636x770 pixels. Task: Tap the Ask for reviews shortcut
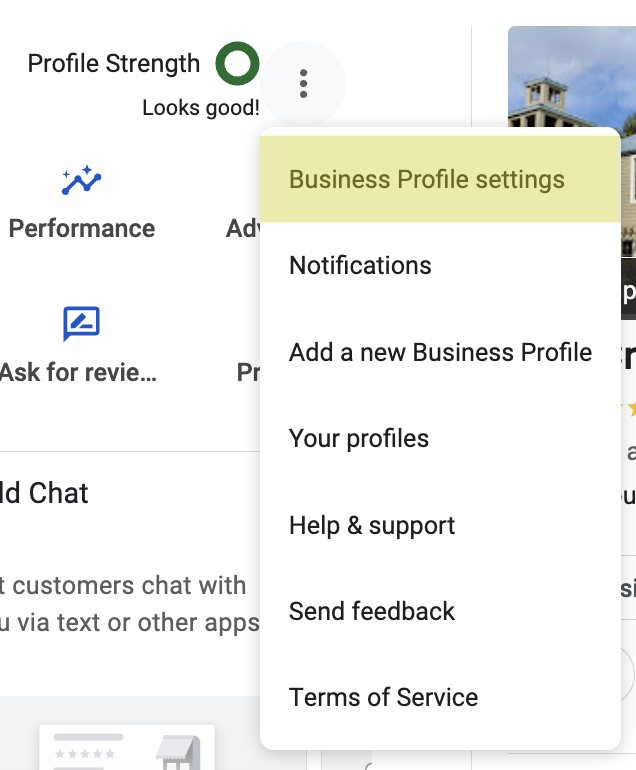(x=80, y=347)
